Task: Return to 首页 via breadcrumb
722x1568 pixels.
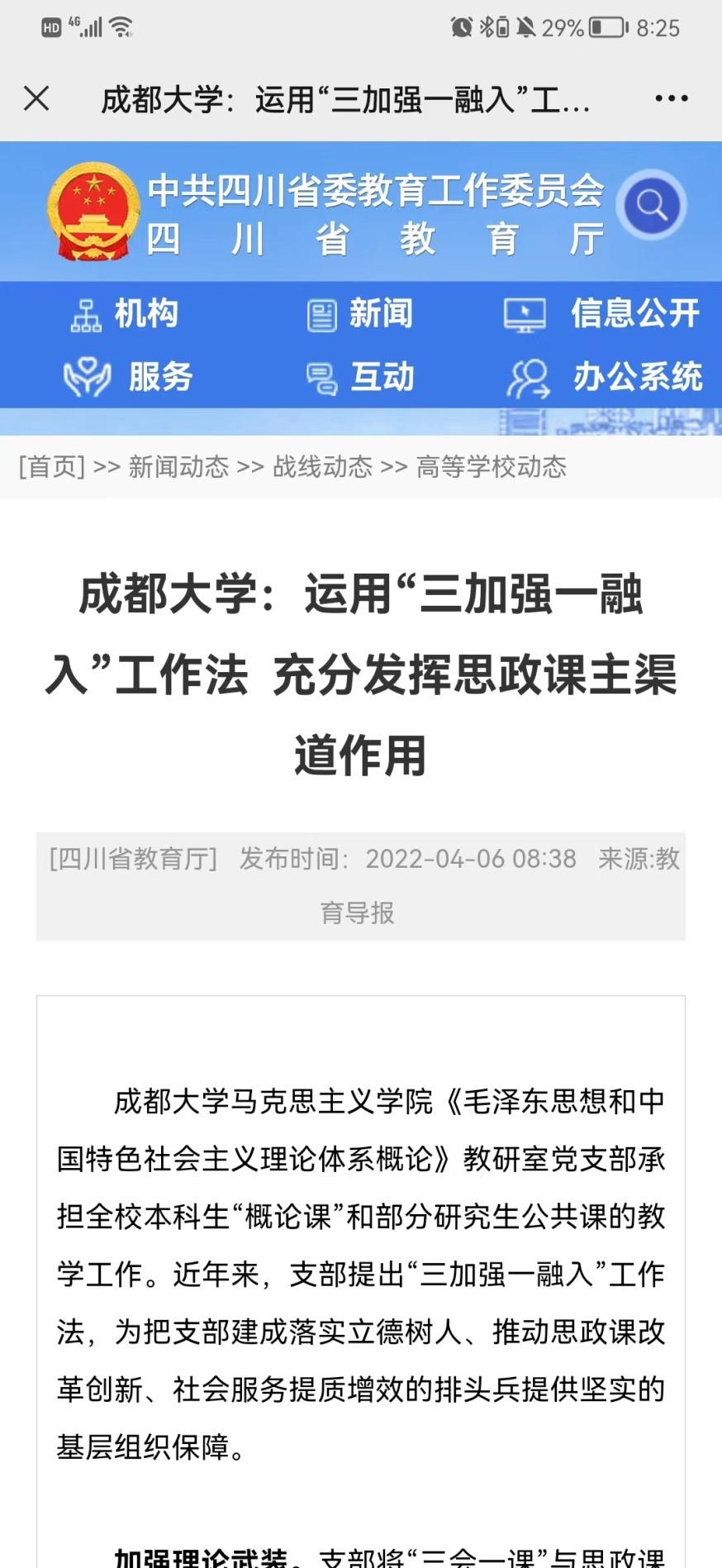Action: pyautogui.click(x=52, y=467)
